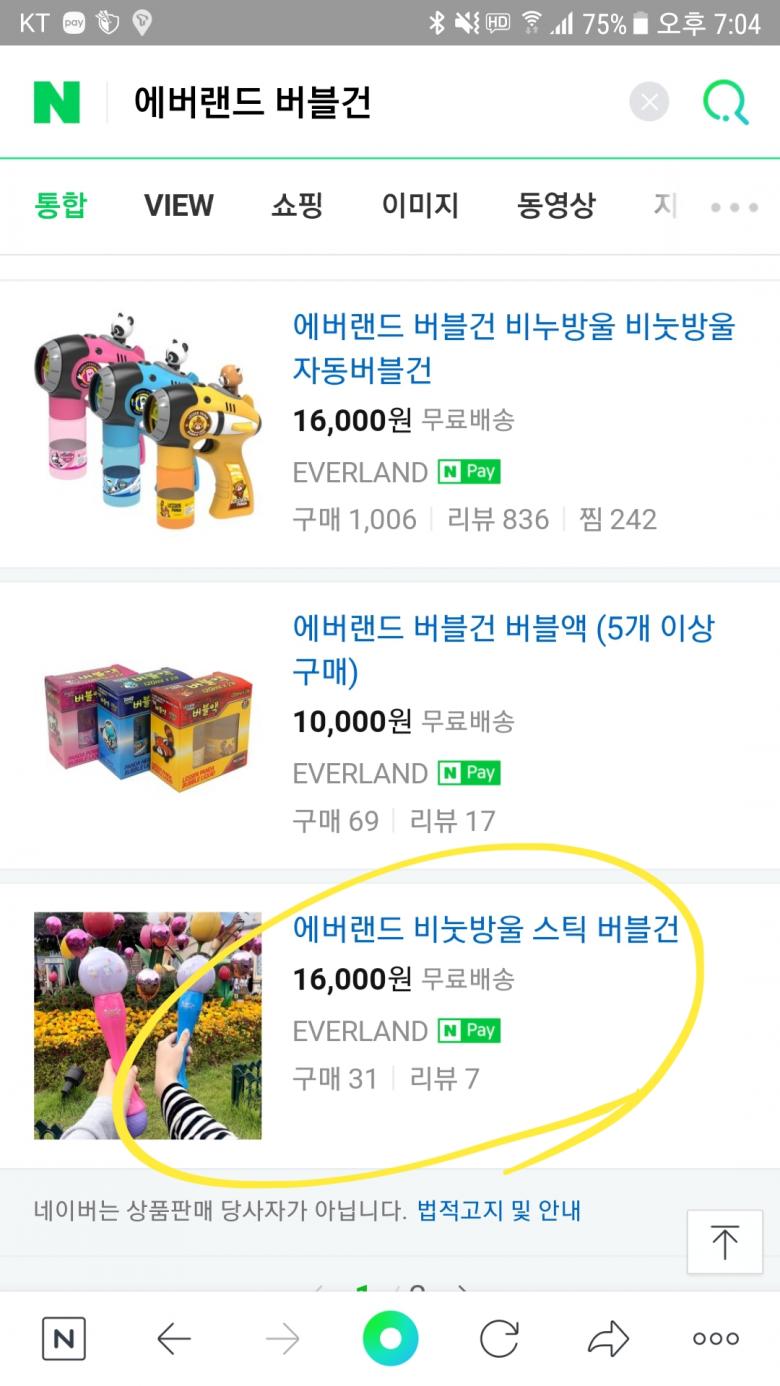
Task: Open the bottom bar more options
Action: [716, 1339]
